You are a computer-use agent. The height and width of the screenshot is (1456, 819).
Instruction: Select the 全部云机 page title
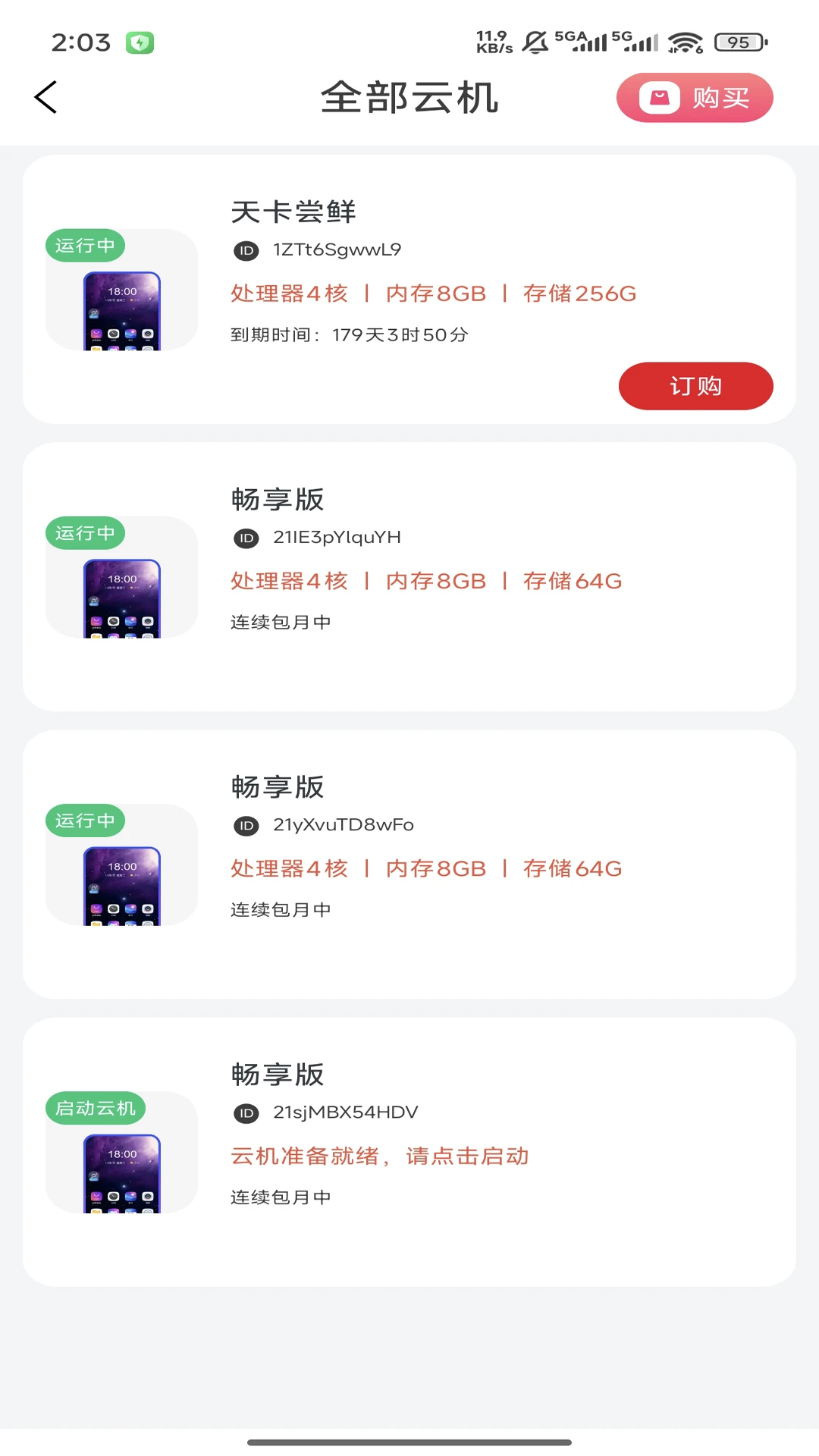click(409, 97)
